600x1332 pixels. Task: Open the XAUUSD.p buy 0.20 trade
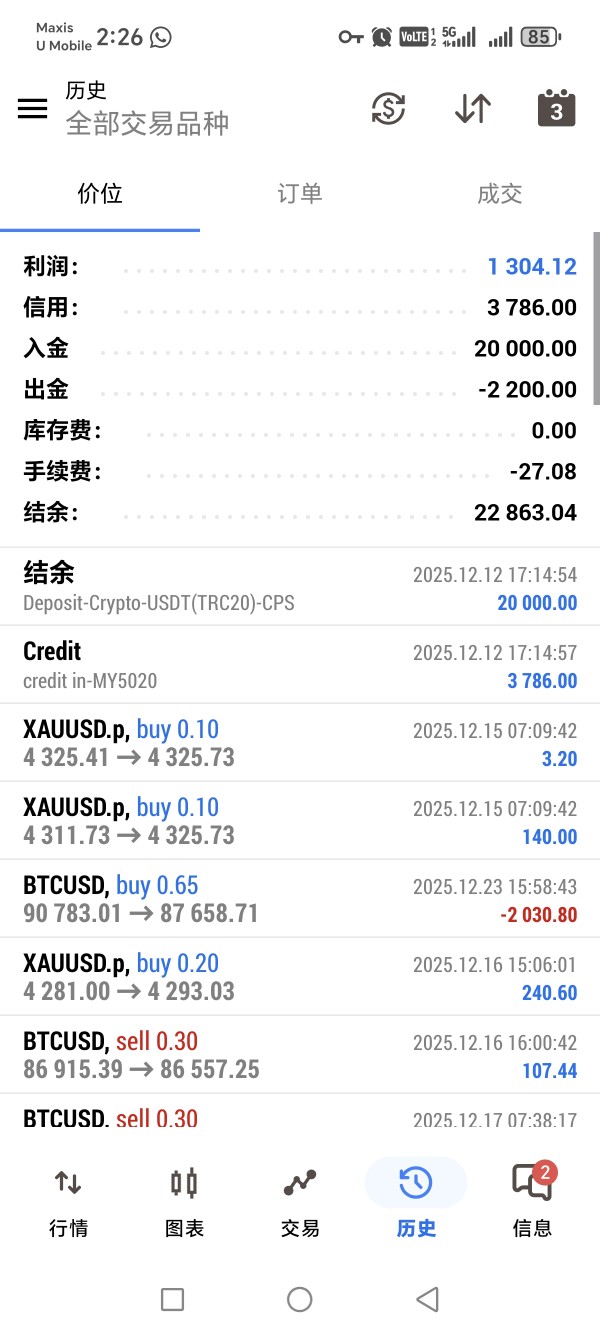click(x=300, y=977)
